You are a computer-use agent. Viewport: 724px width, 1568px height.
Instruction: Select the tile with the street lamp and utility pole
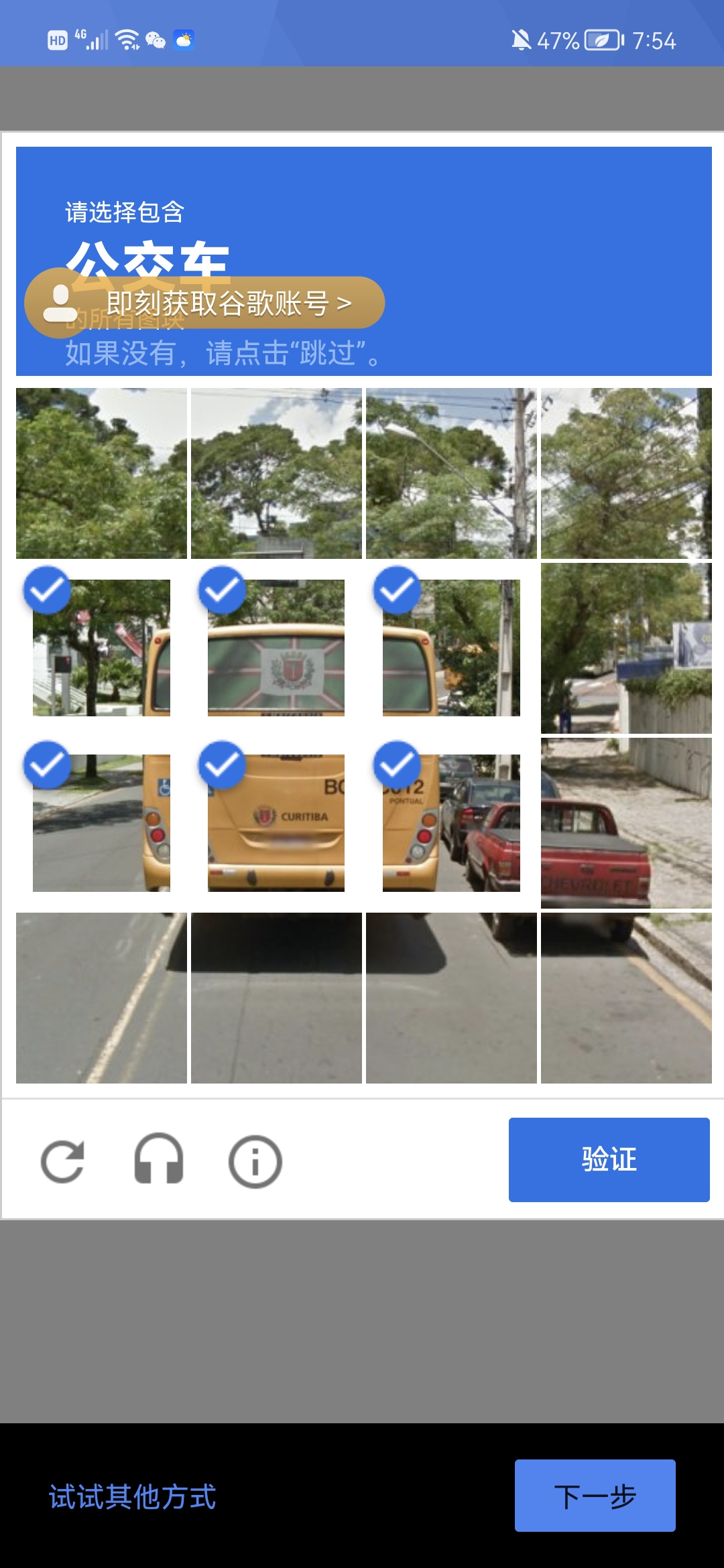(451, 473)
